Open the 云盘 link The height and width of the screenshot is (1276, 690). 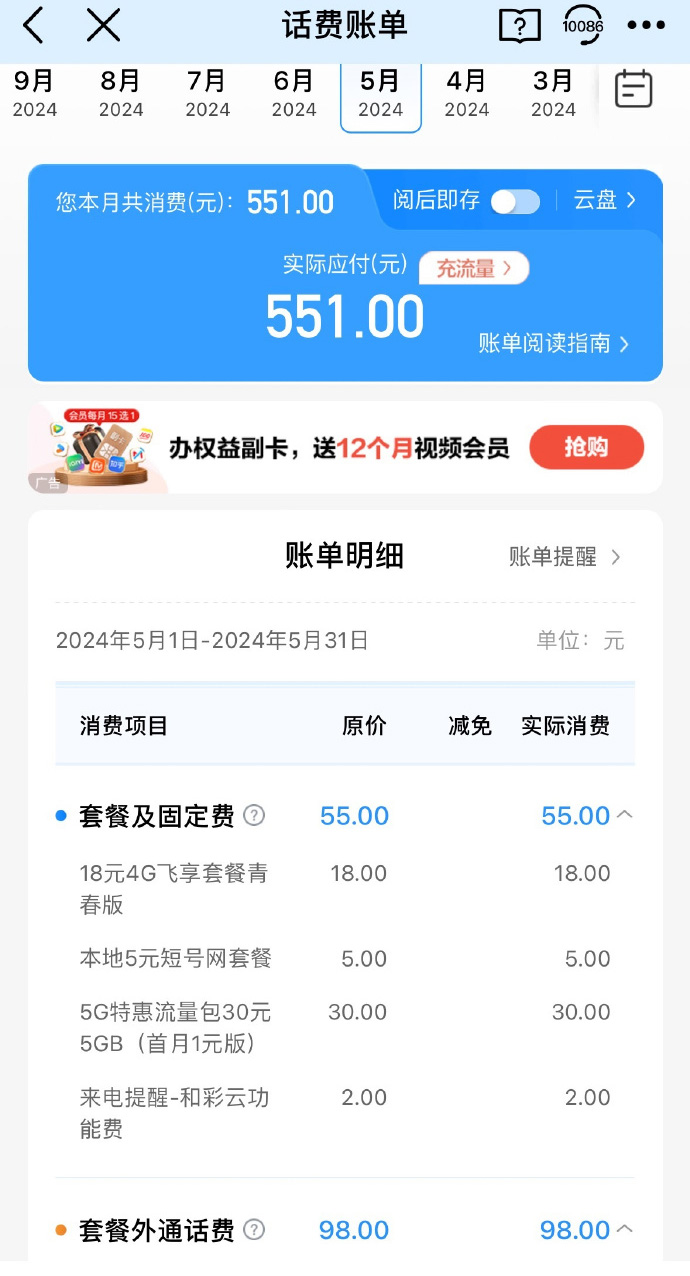click(x=604, y=200)
